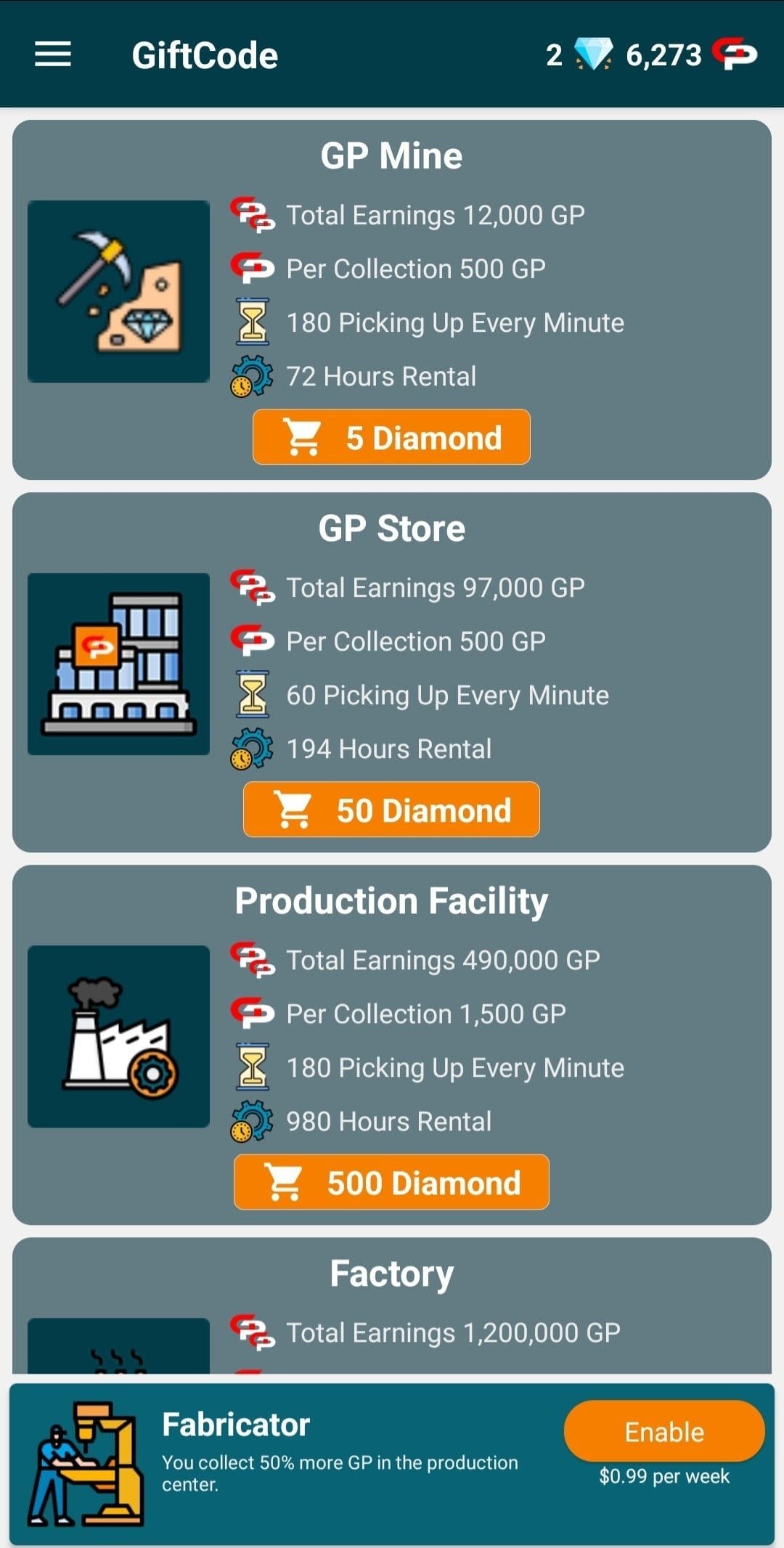784x1548 pixels.
Task: Open the hamburger drawer menu
Action: coord(53,54)
